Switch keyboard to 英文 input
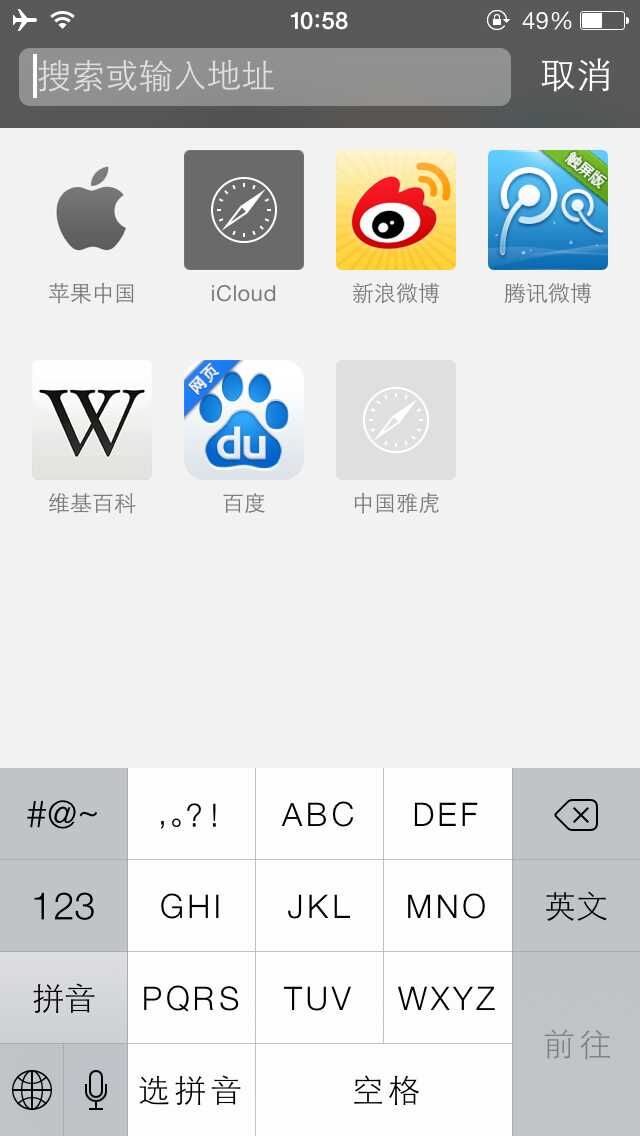Viewport: 640px width, 1136px height. 576,906
